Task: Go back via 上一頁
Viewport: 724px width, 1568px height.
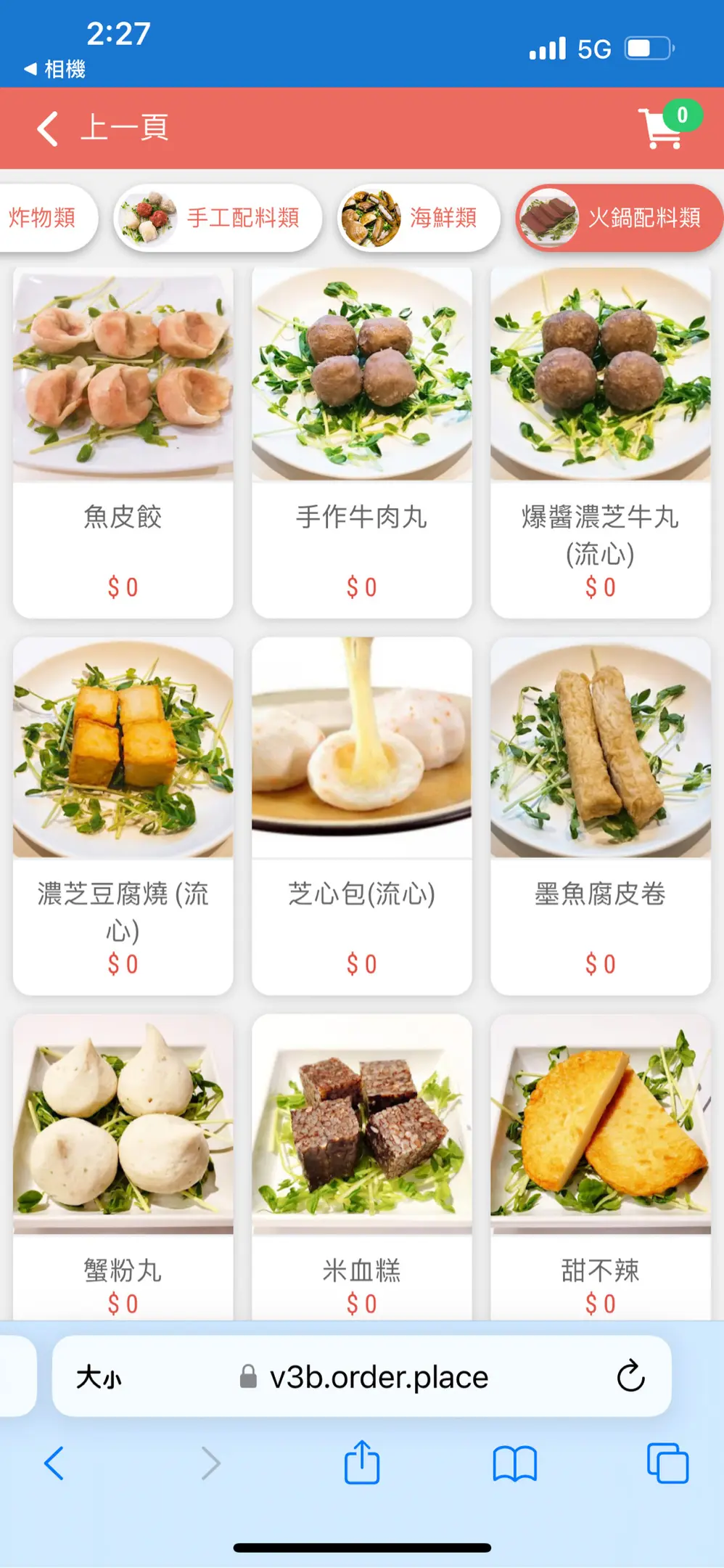Action: click(x=102, y=128)
